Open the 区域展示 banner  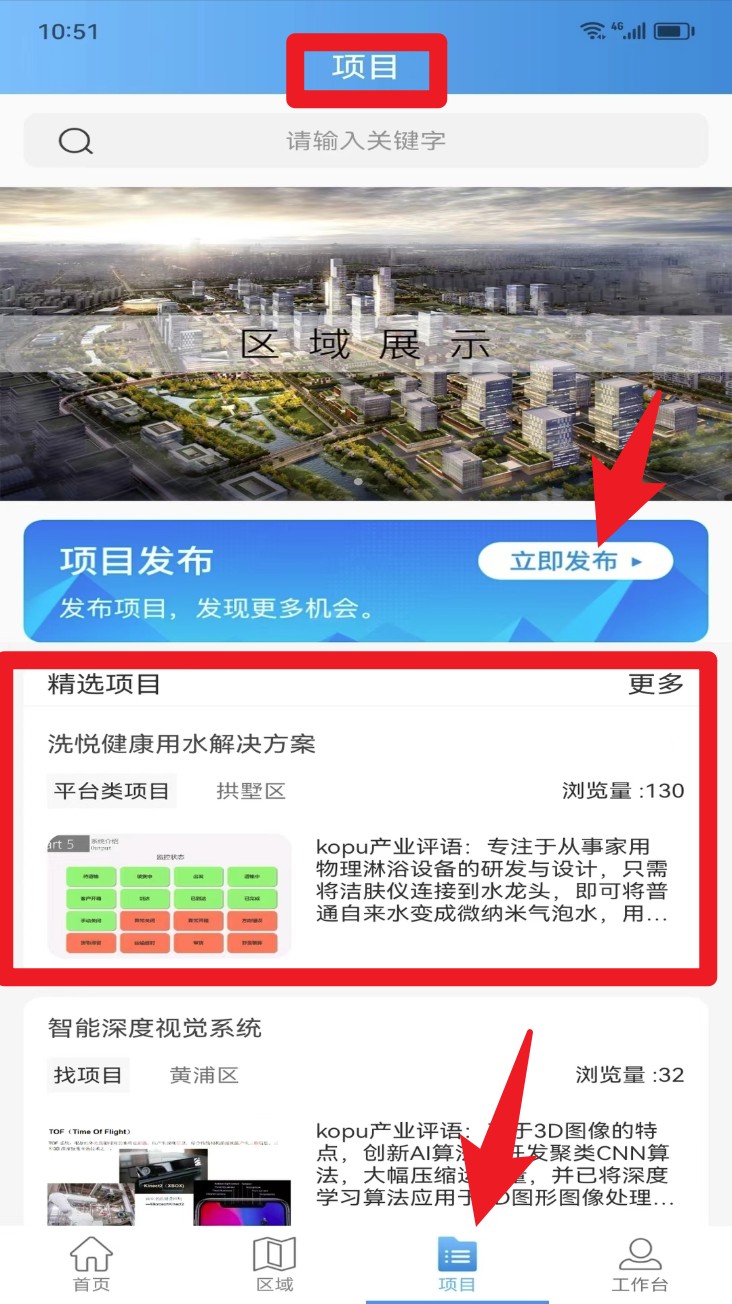pos(366,344)
